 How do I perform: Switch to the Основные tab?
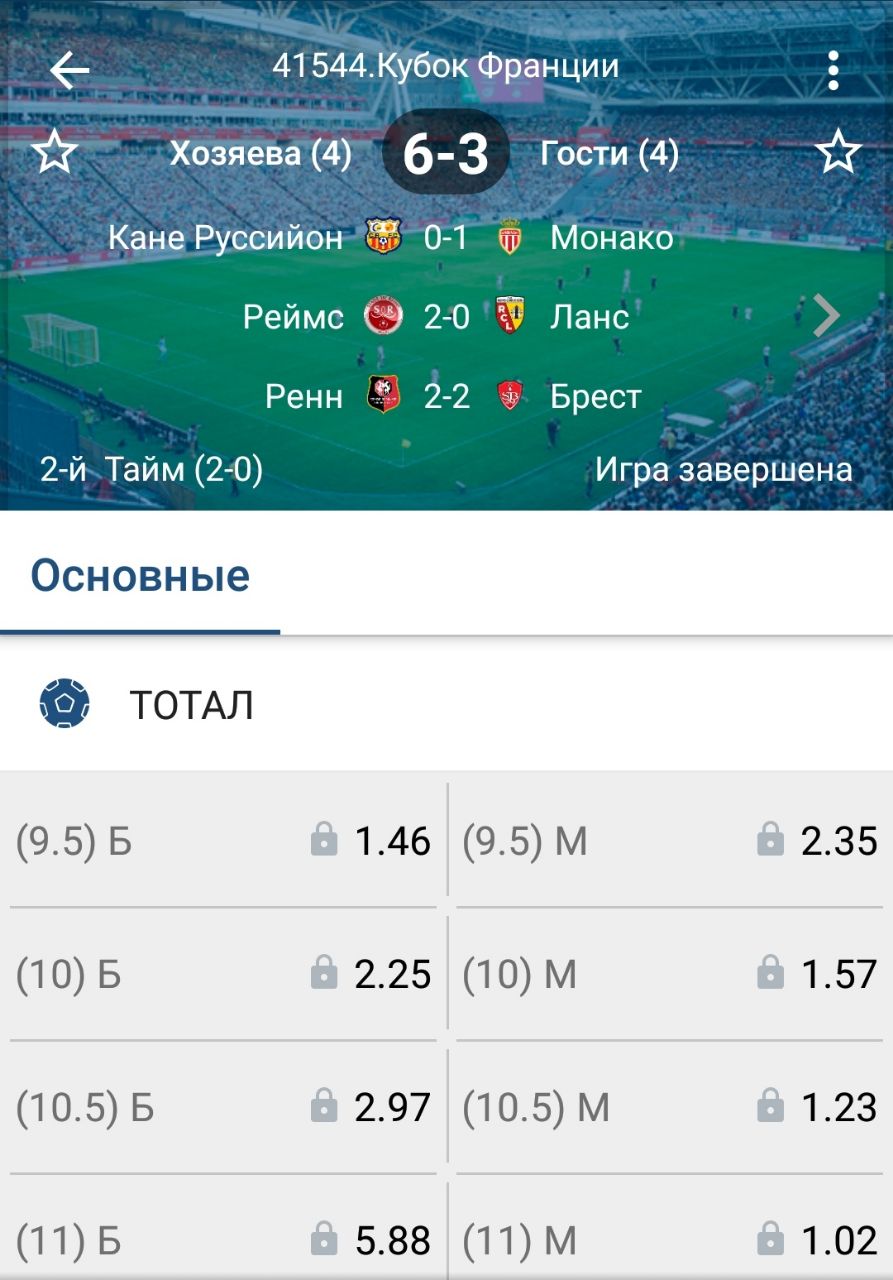140,577
